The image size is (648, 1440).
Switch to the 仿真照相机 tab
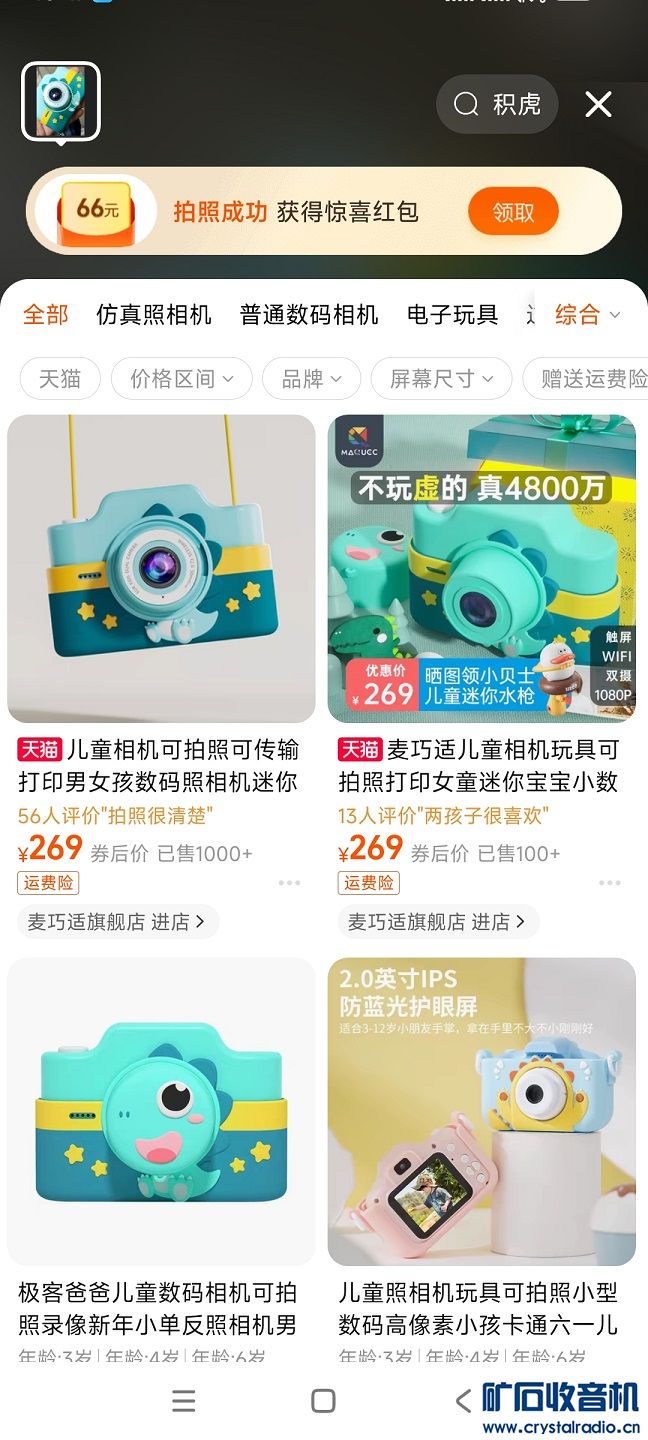pos(154,315)
